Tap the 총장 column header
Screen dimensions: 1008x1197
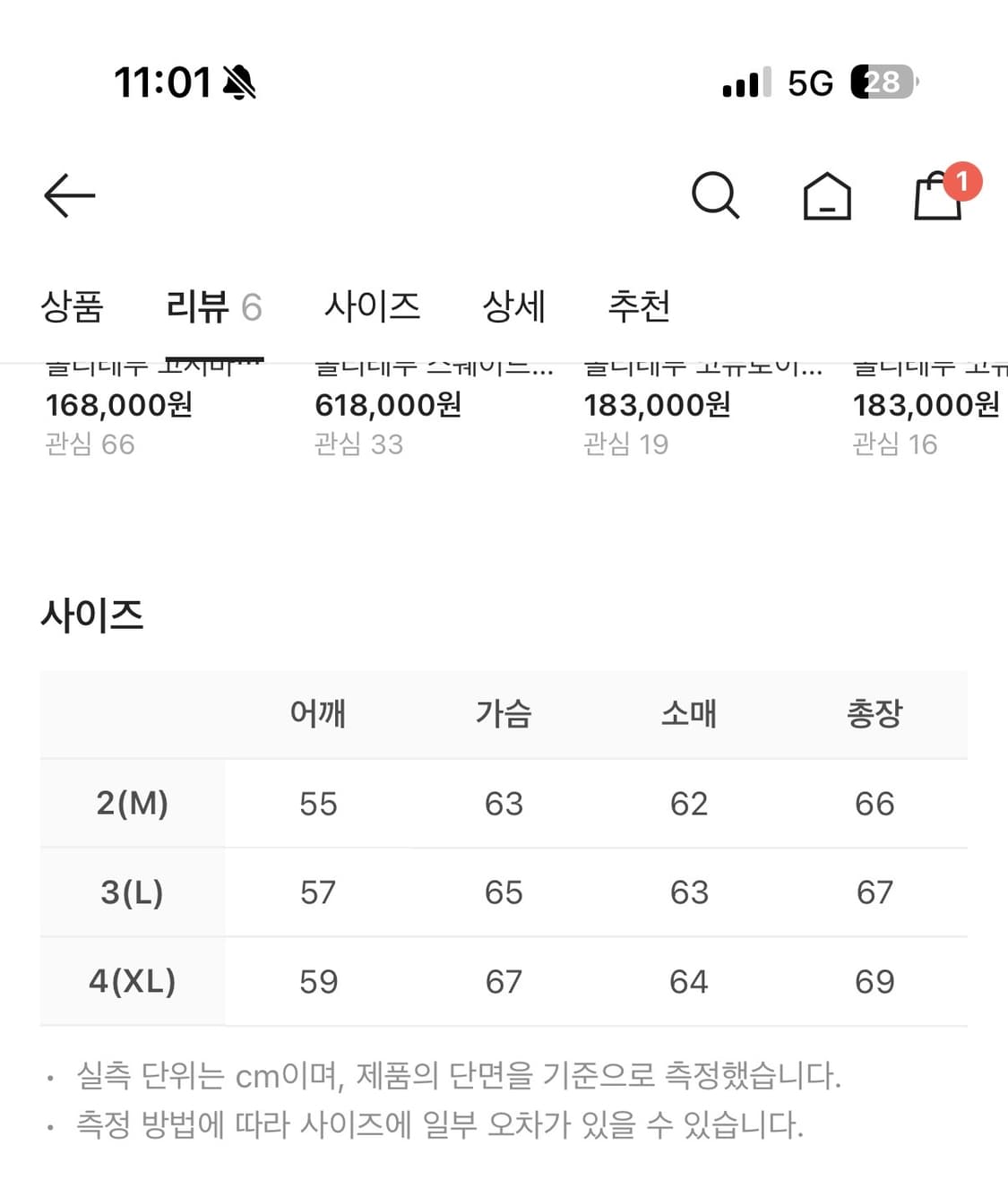tap(876, 714)
